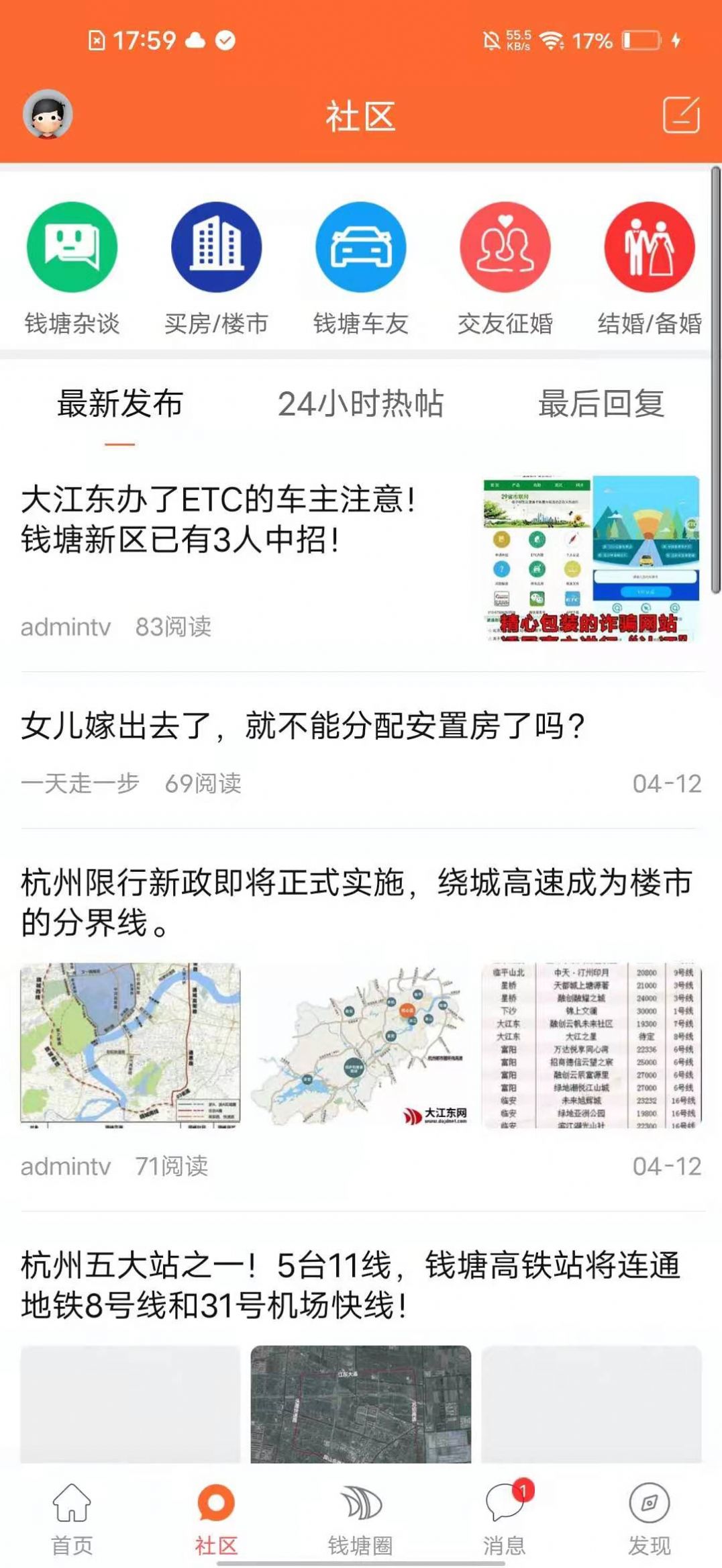The image size is (722, 1568).
Task: Compose a new community post
Action: 680,115
